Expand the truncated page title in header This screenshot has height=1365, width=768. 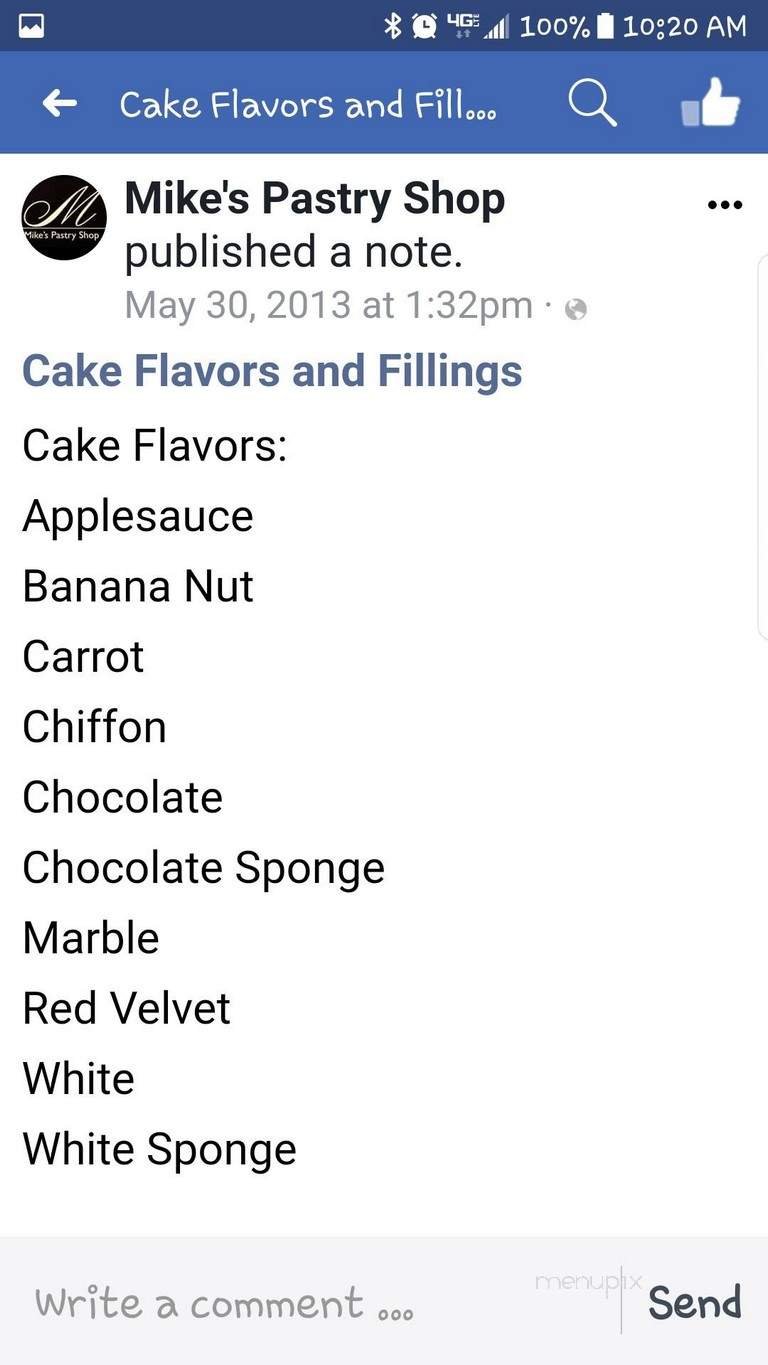(x=310, y=103)
